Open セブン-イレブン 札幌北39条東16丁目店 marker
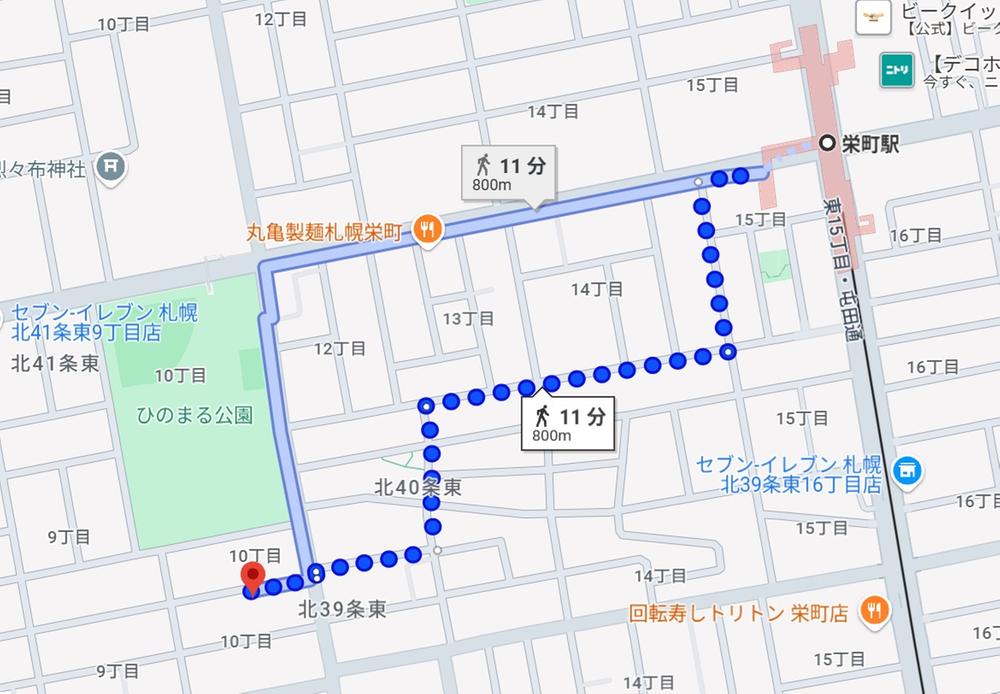 (908, 467)
